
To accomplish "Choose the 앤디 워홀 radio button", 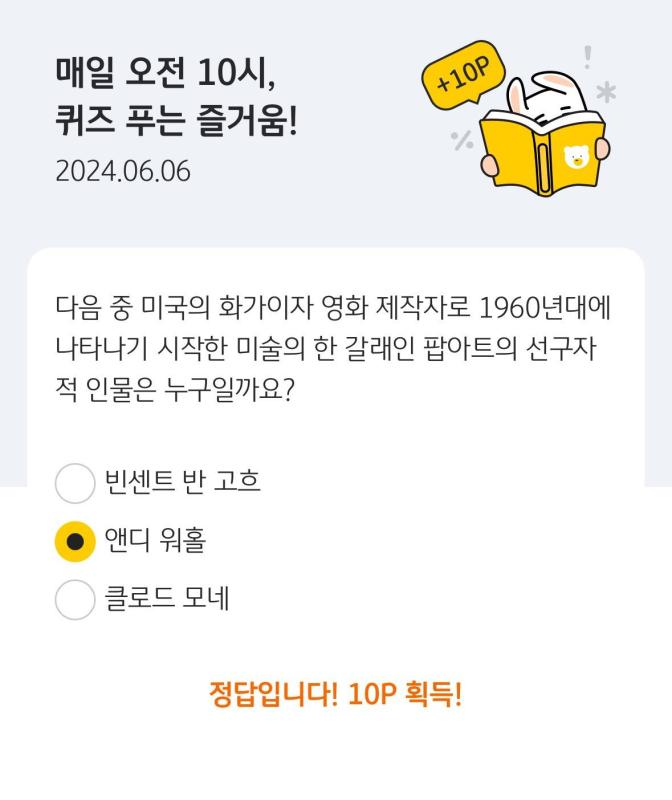I will 75,541.
